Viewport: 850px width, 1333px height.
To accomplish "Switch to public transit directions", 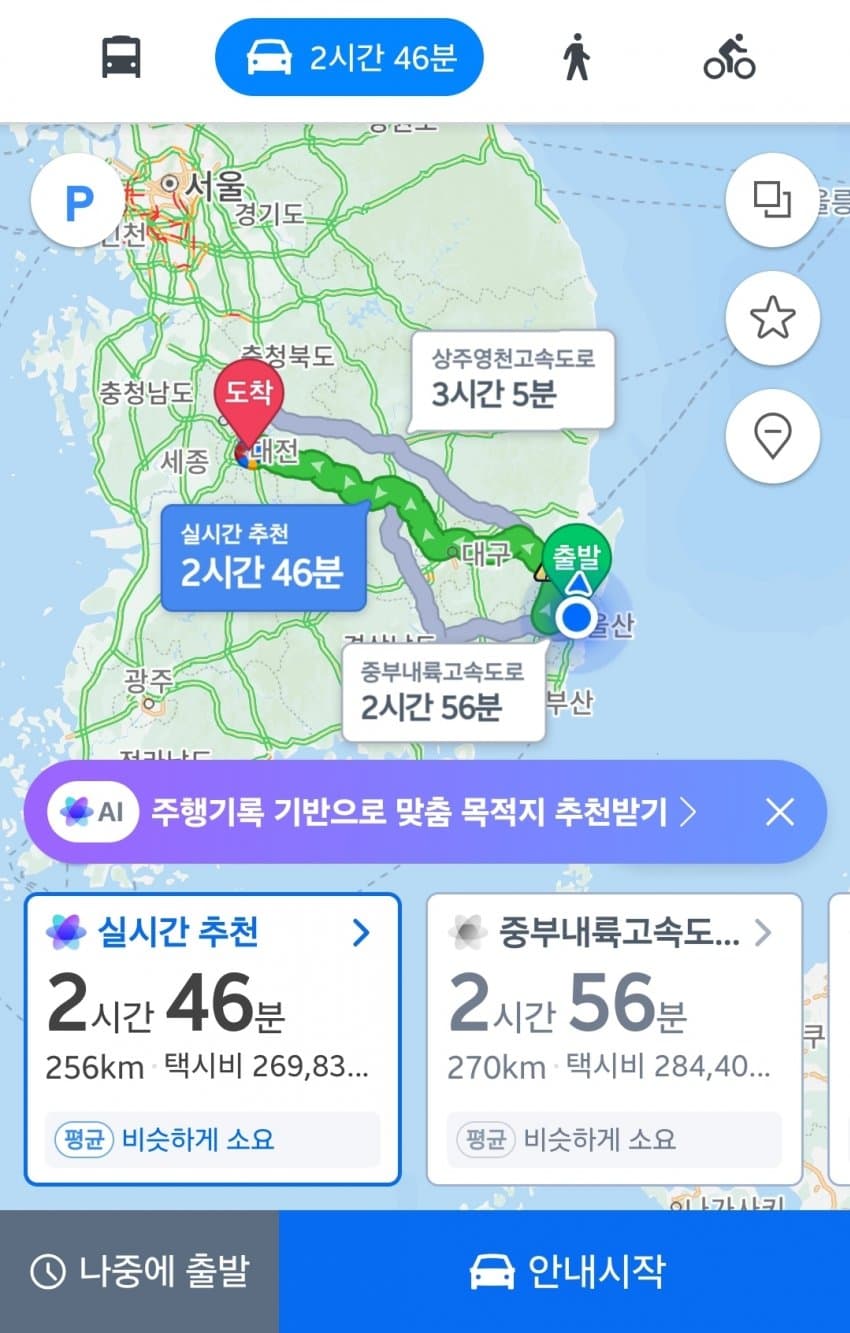I will point(121,57).
